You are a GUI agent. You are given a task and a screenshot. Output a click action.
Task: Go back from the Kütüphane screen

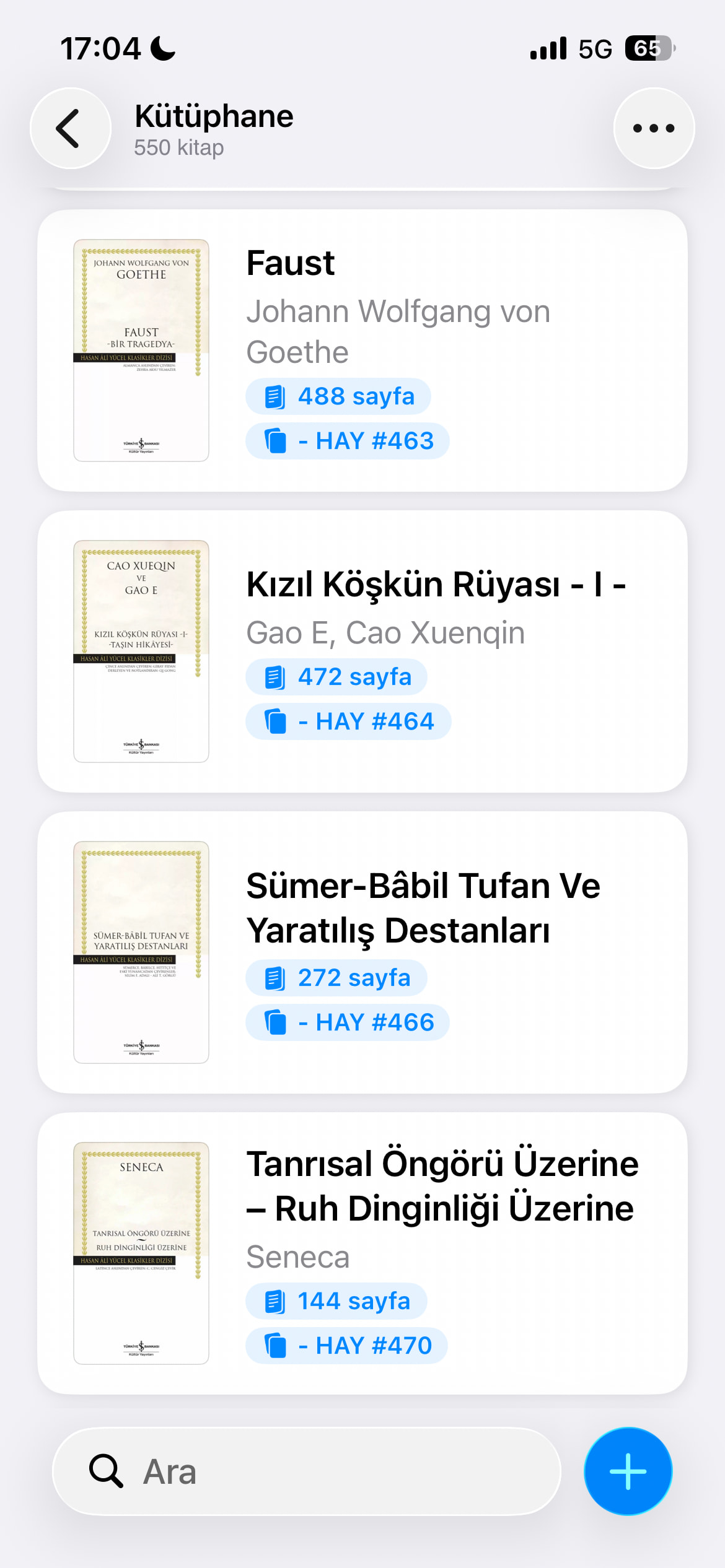[x=71, y=128]
